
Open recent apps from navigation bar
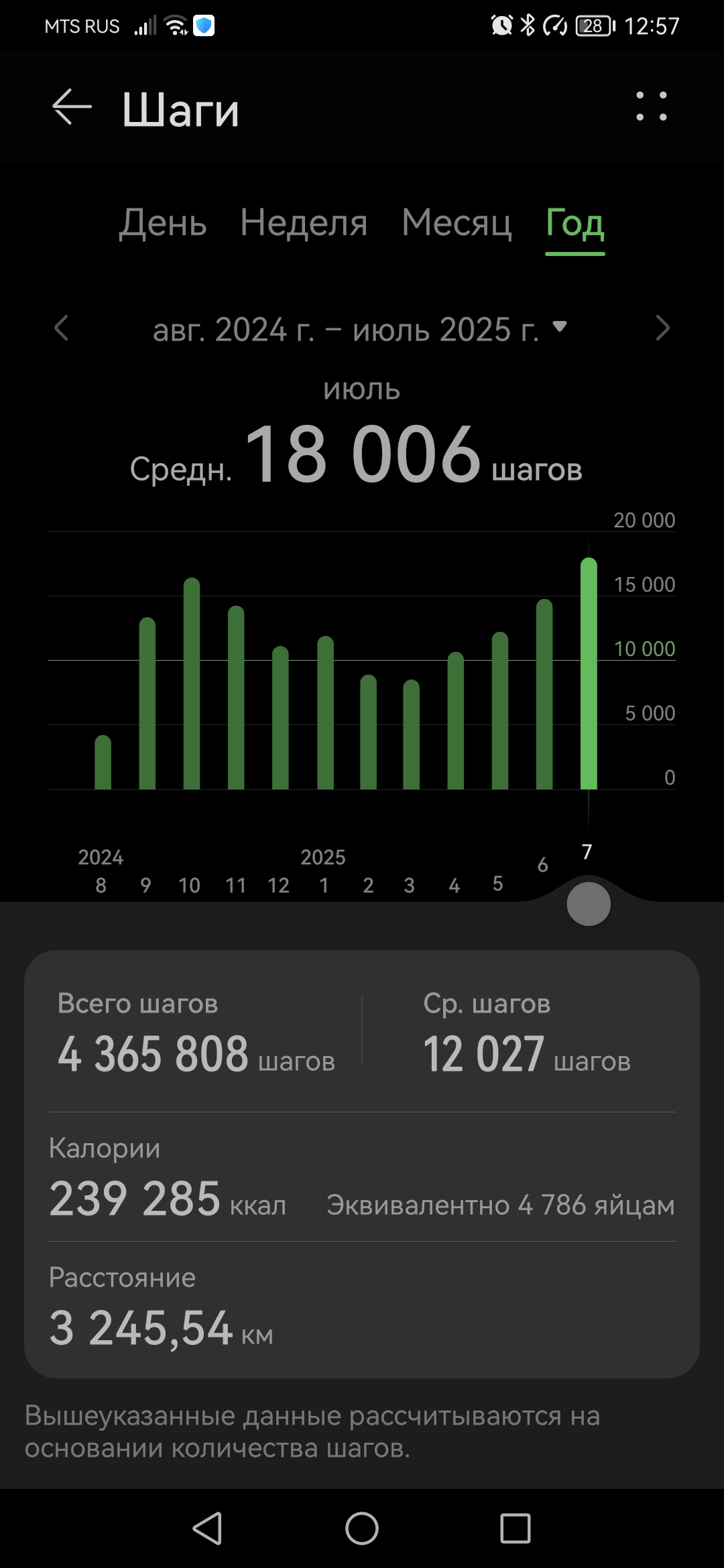click(x=516, y=1528)
